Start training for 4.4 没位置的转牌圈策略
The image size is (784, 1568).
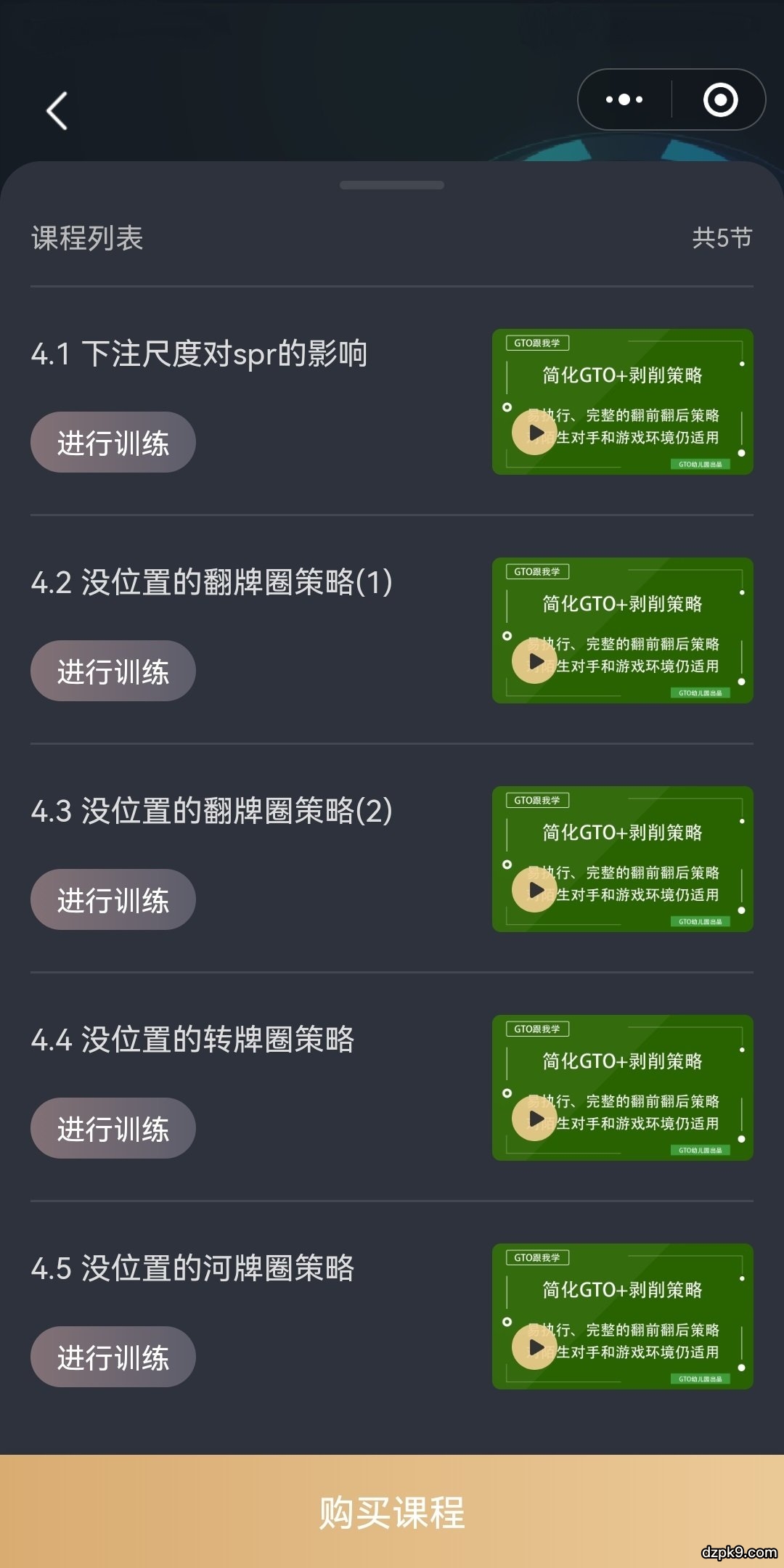pyautogui.click(x=113, y=1128)
